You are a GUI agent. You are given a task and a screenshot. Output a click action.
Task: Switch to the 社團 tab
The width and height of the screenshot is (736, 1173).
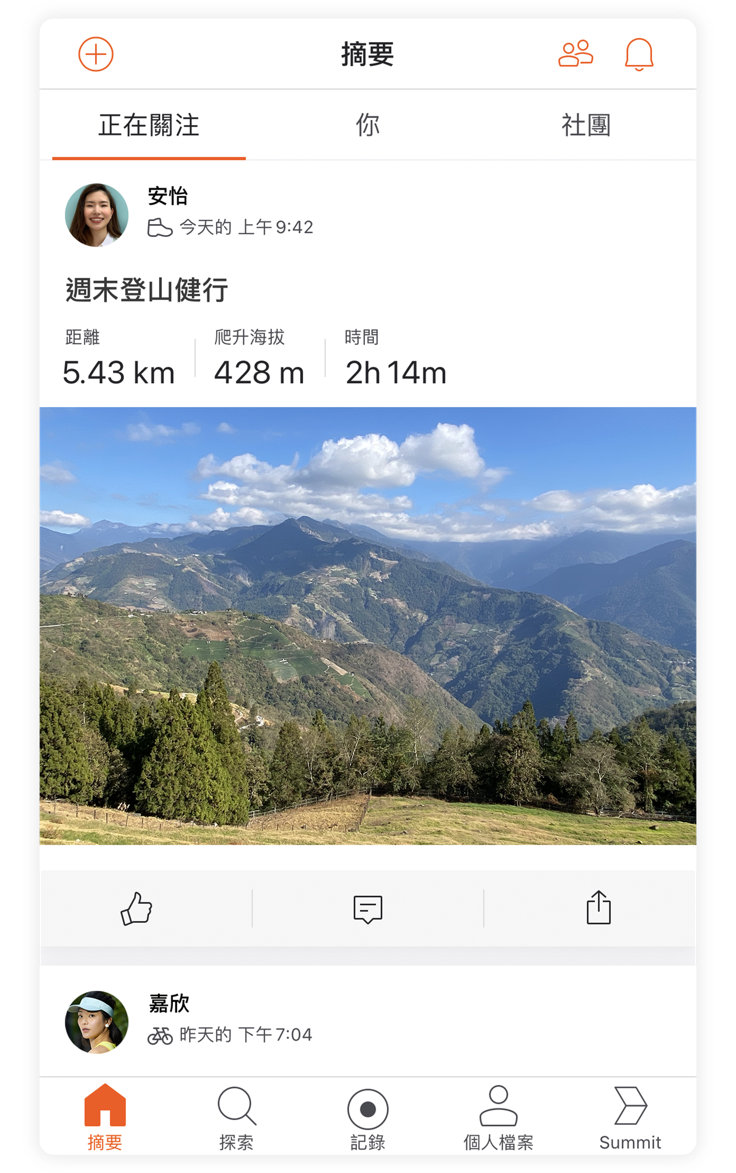click(586, 126)
